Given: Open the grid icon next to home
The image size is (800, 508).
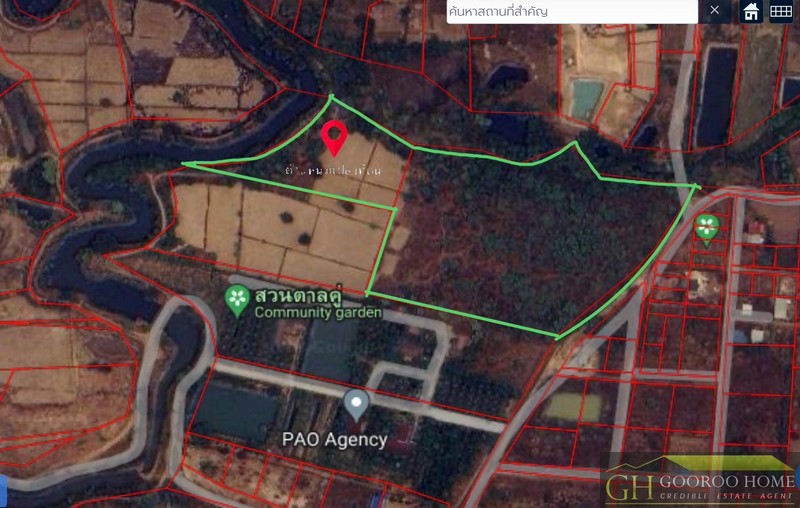Looking at the screenshot, I should 781,11.
